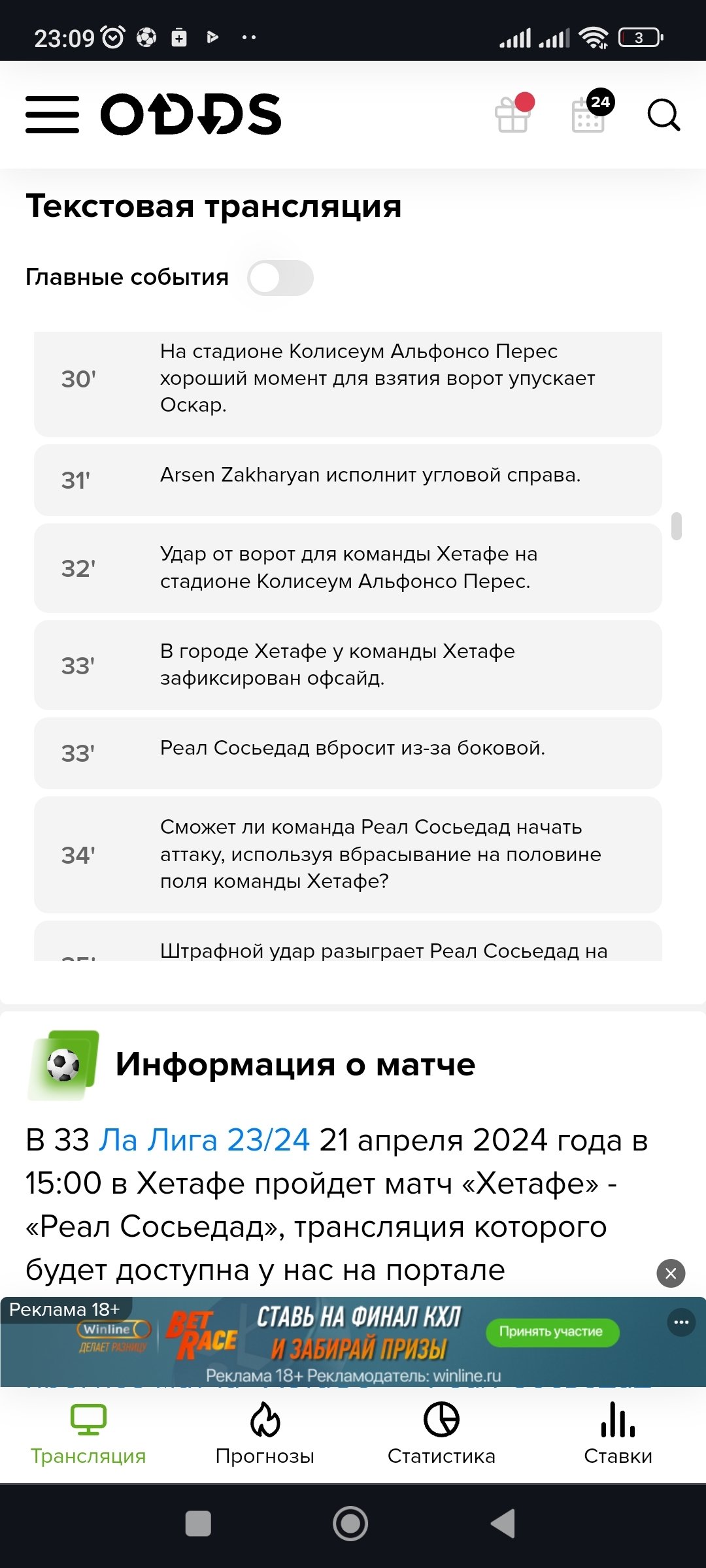Image resolution: width=706 pixels, height=1568 pixels.
Task: Open the hamburger menu
Action: pos(52,114)
